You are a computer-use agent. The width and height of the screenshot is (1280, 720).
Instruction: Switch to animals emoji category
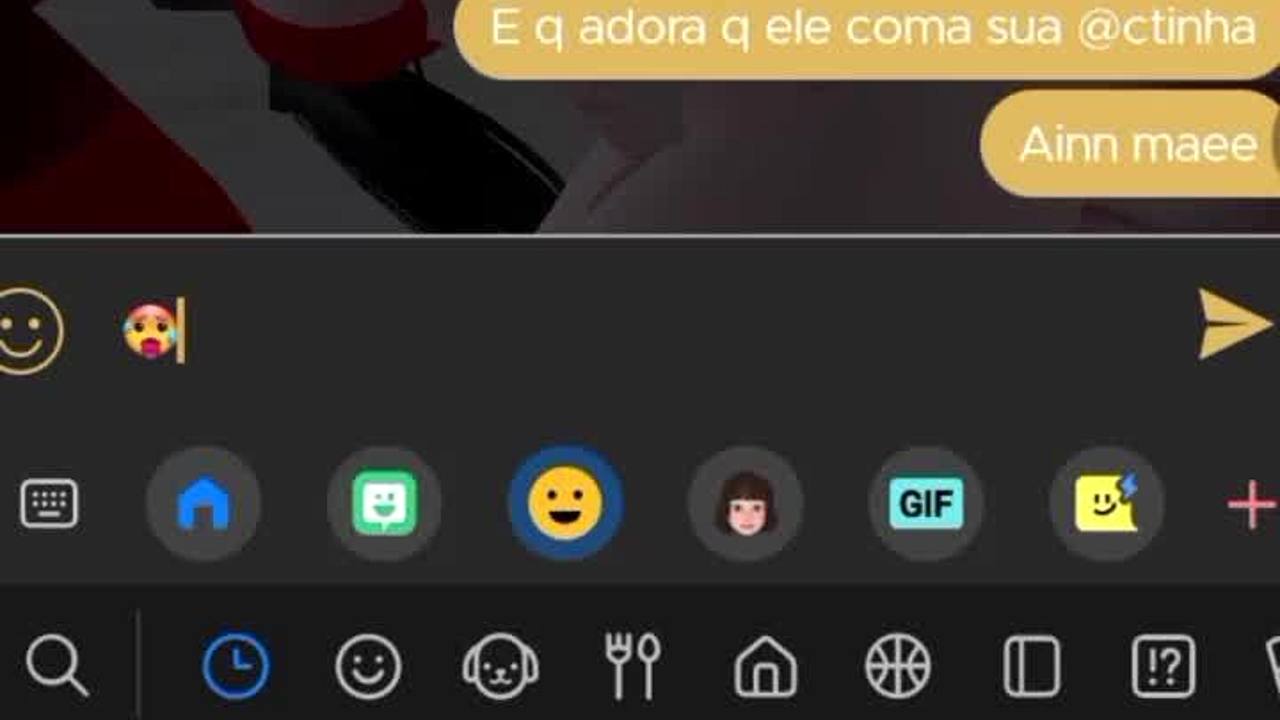500,666
